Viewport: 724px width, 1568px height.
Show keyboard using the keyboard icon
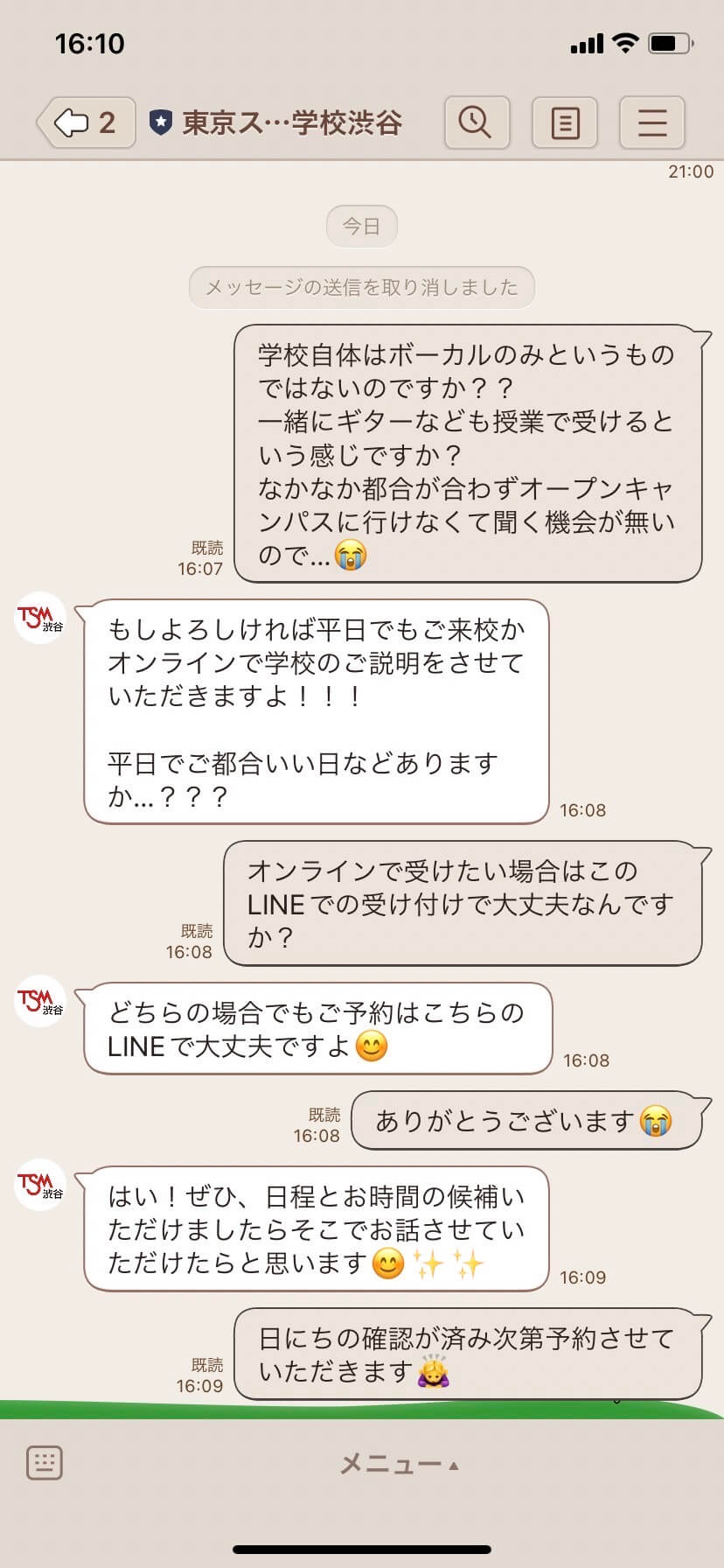pos(44,1460)
